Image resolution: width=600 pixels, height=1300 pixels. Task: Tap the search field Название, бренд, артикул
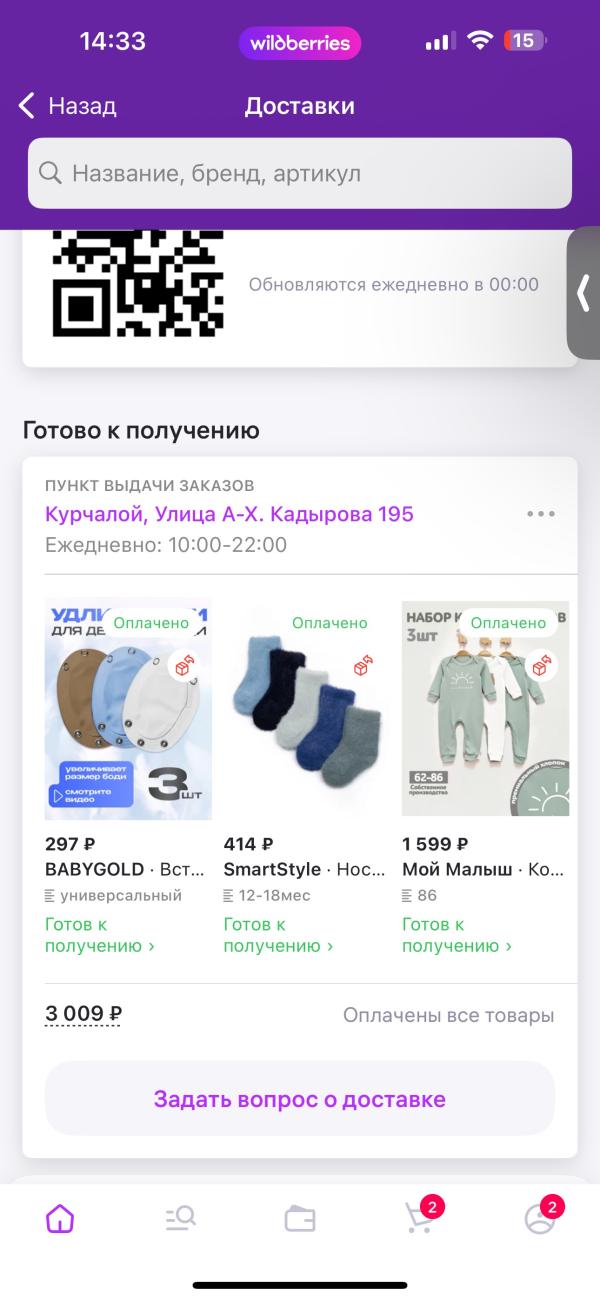click(300, 173)
